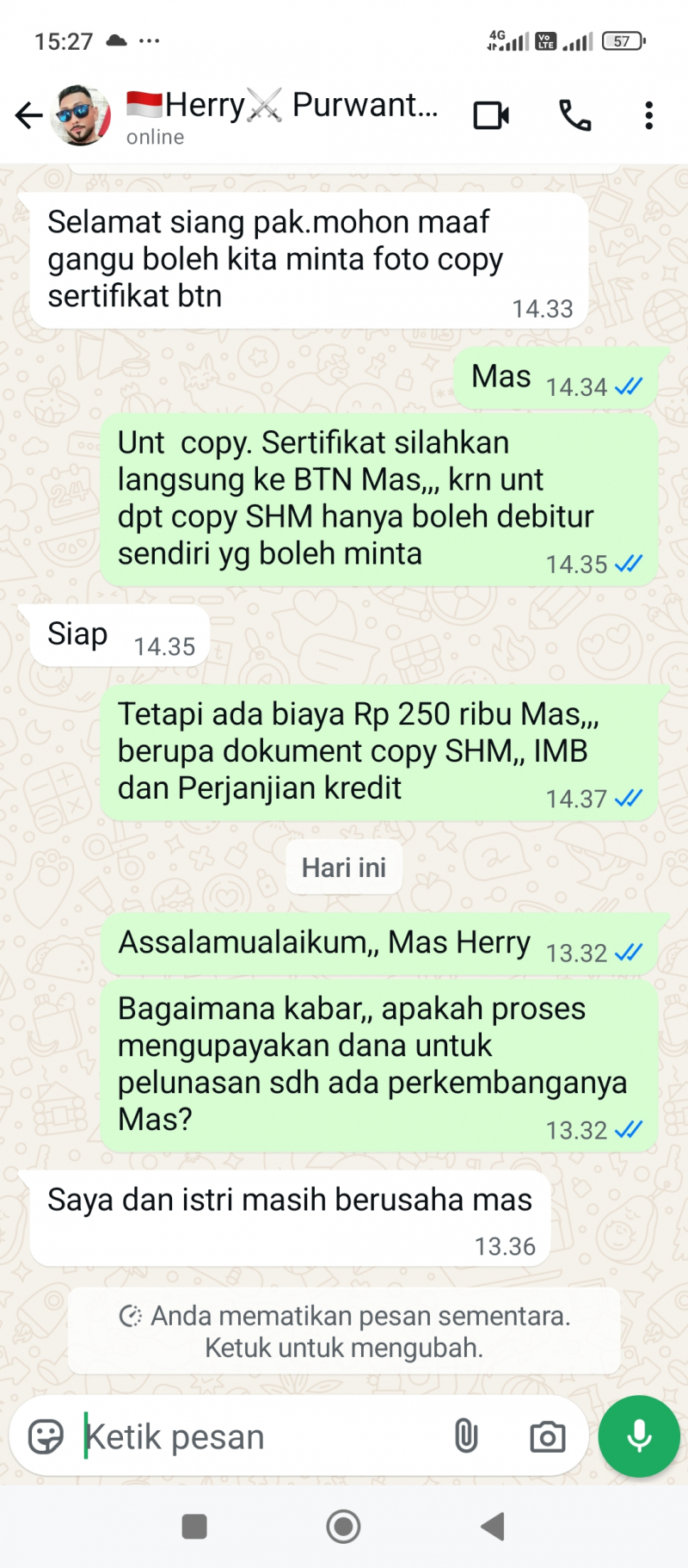Focus the Ketik pesan message field
This screenshot has width=688, height=1568.
point(258,1436)
